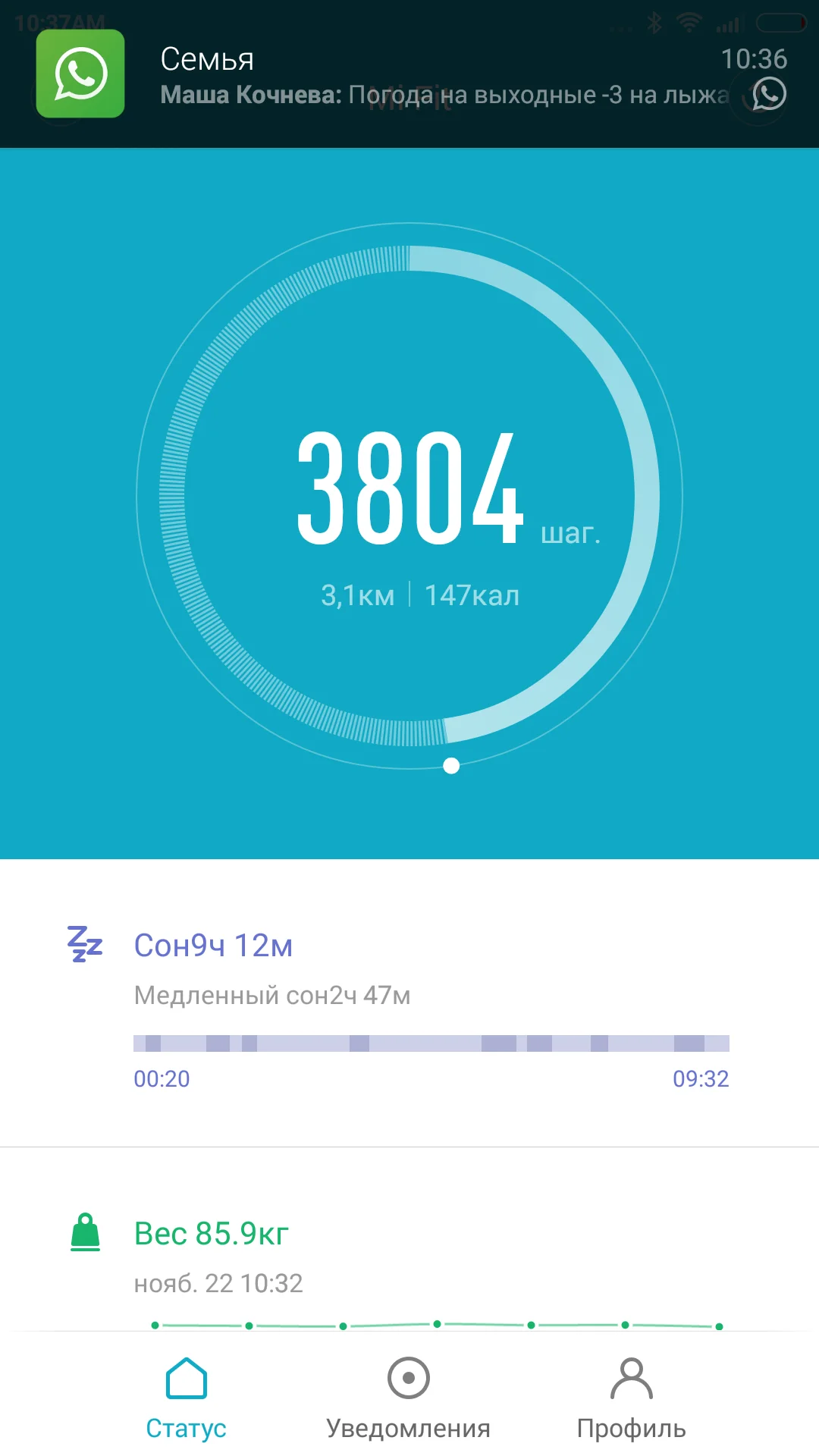Viewport: 819px width, 1456px height.
Task: Open the WhatsApp notification from Семья
Action: (x=409, y=76)
